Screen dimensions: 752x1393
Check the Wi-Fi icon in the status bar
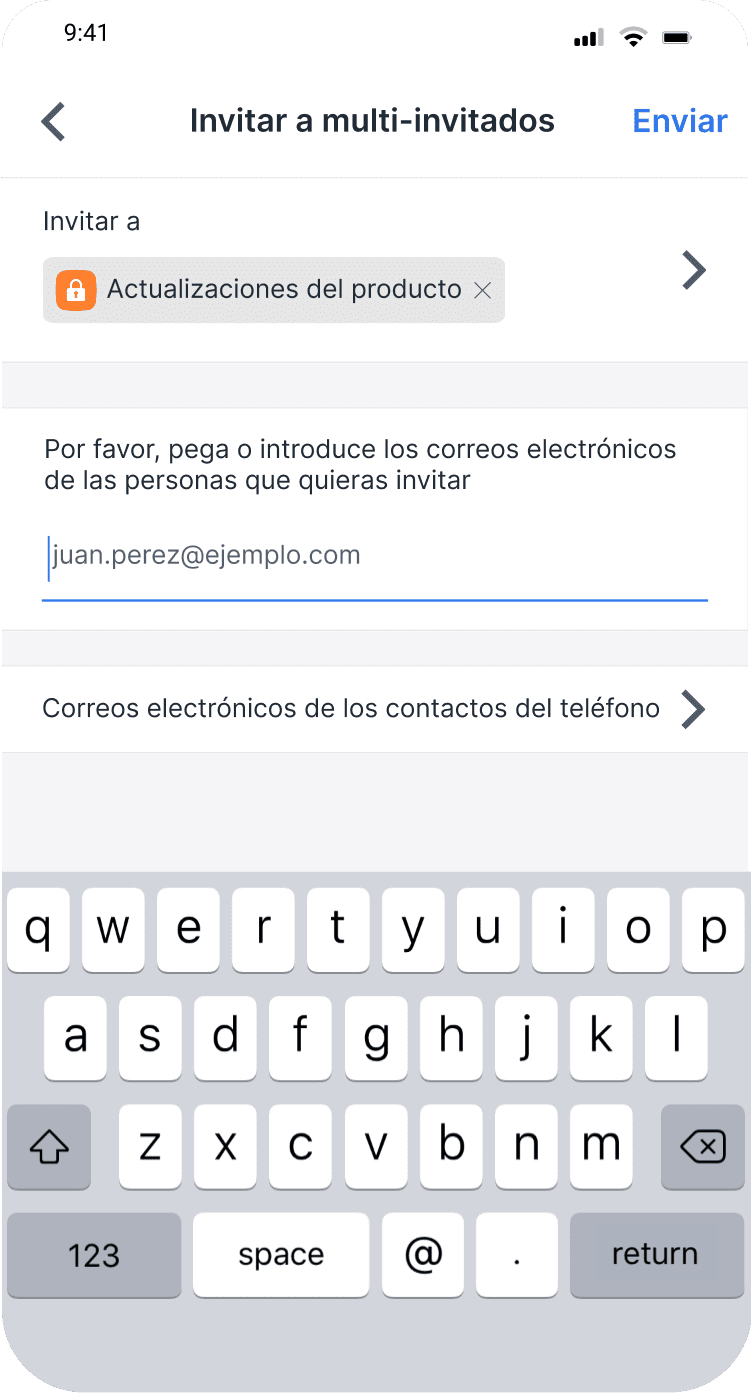point(632,36)
